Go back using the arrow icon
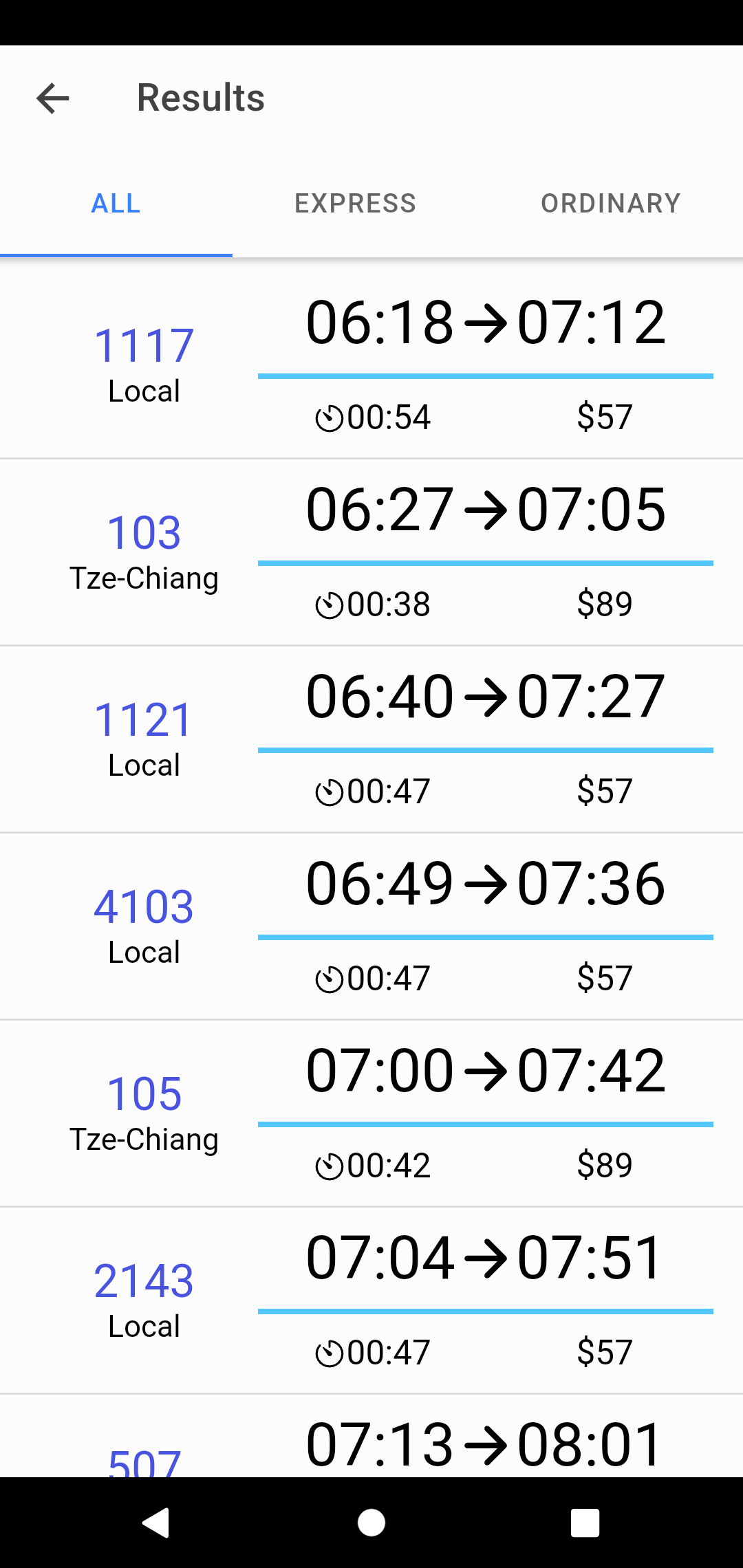 point(53,98)
